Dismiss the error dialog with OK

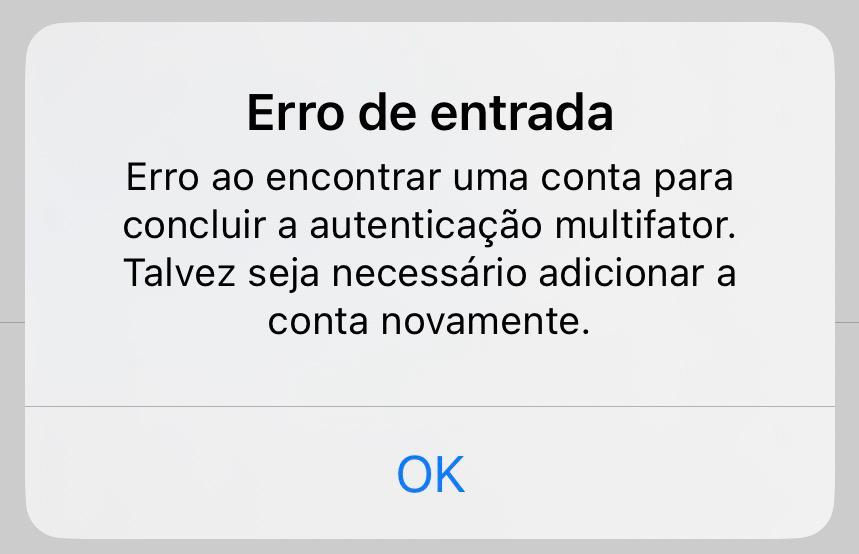click(x=430, y=473)
